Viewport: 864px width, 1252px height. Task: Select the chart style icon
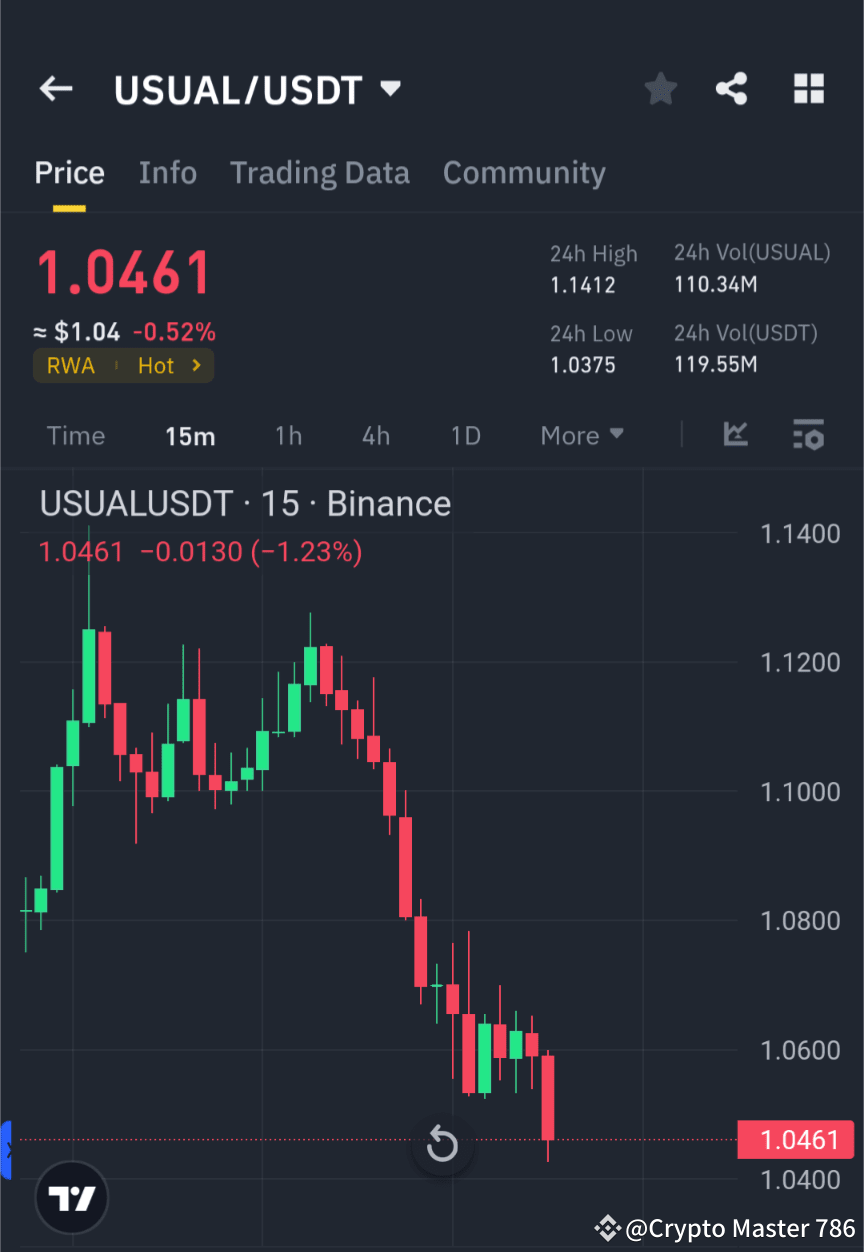tap(736, 435)
